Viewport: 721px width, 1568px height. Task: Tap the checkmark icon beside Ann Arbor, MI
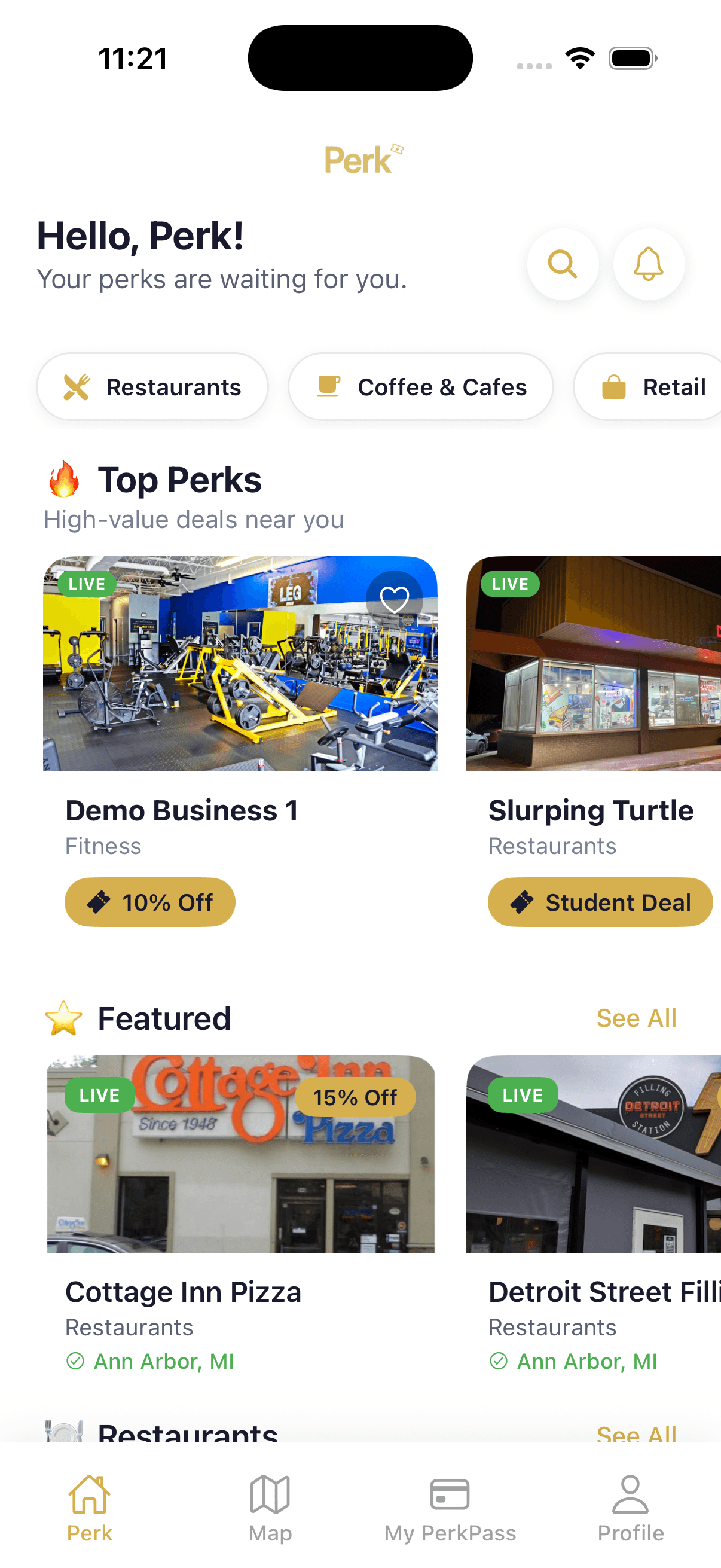76,1361
